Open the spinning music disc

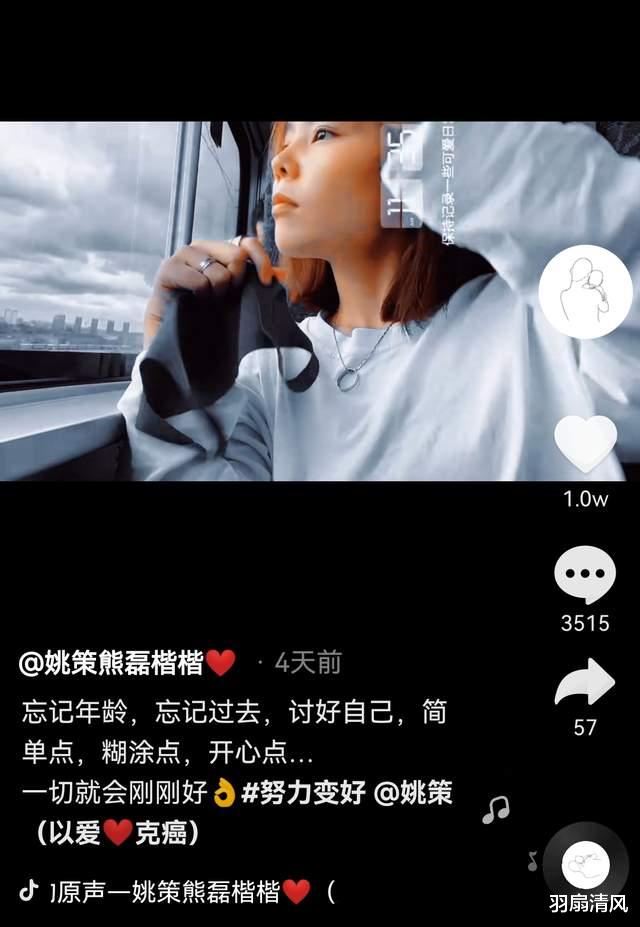[x=586, y=865]
